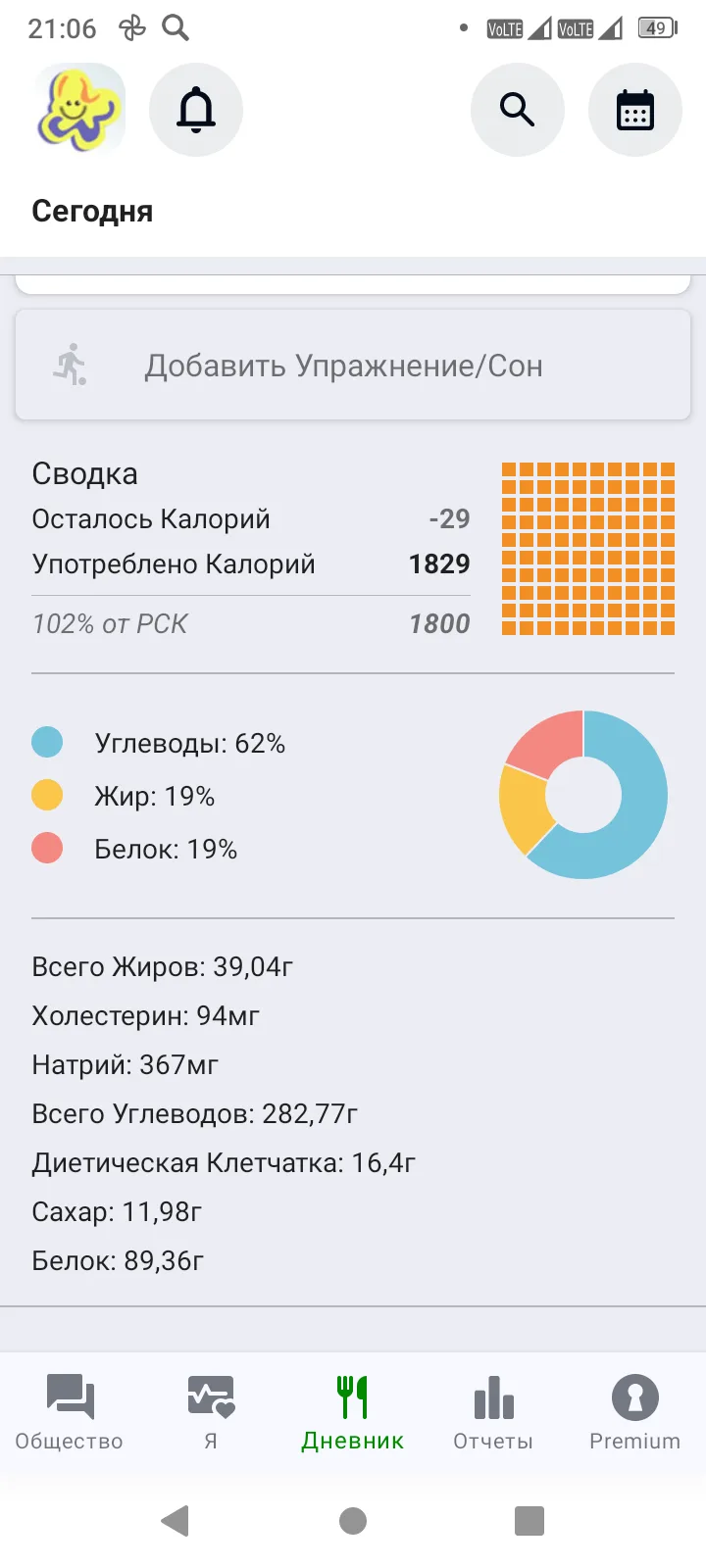Tap the search magnifier icon
The width and height of the screenshot is (706, 1568).
(518, 110)
